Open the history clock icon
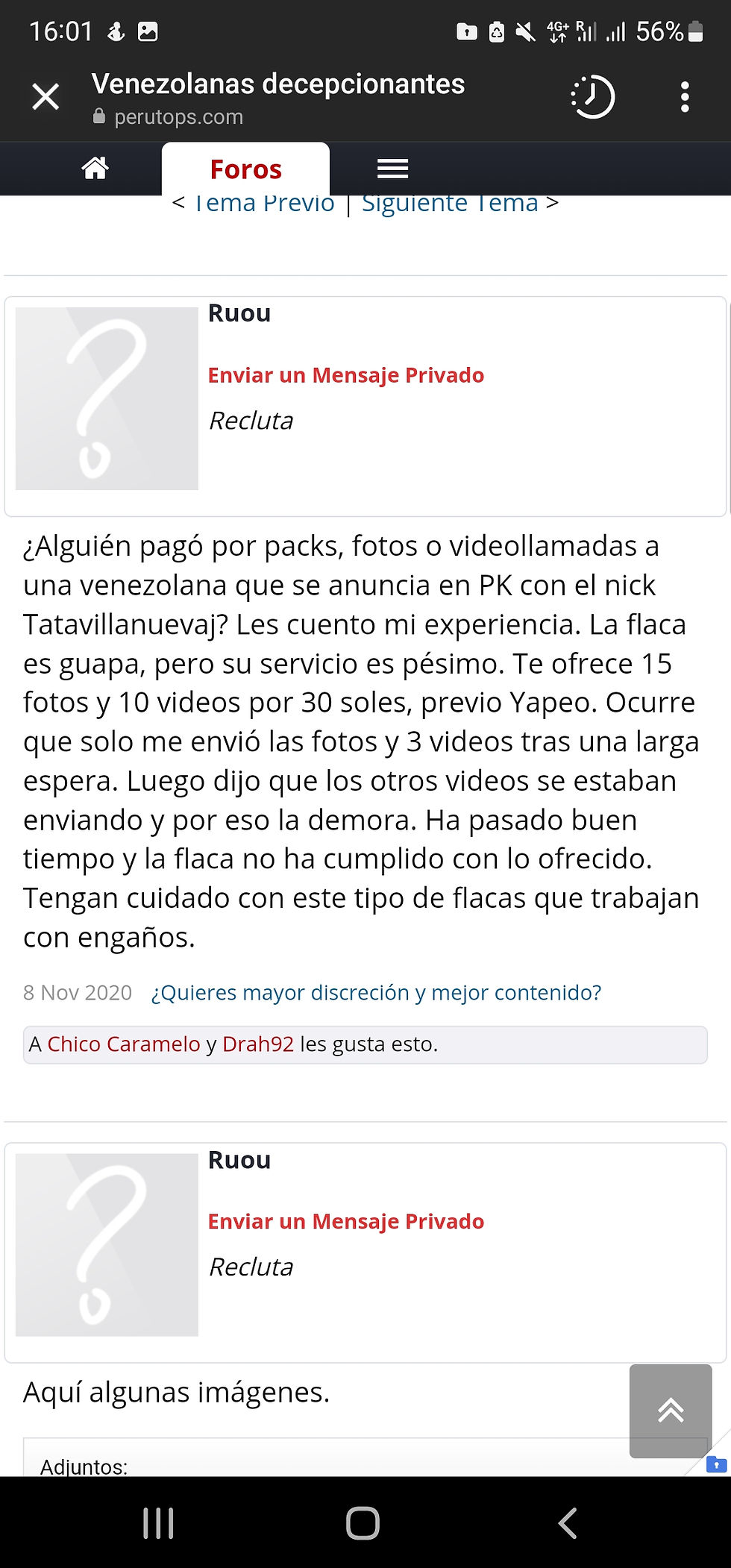This screenshot has height=1568, width=731. pos(593,97)
